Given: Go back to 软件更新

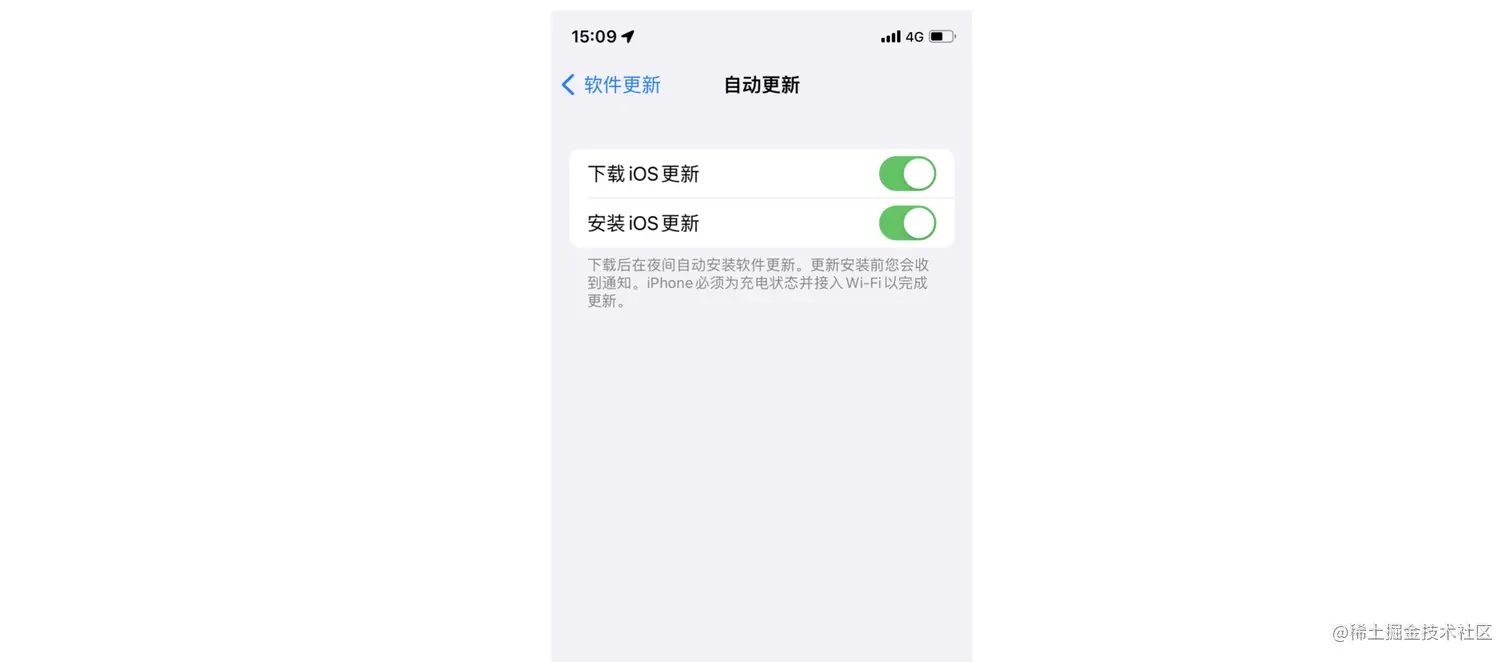Looking at the screenshot, I should [611, 85].
